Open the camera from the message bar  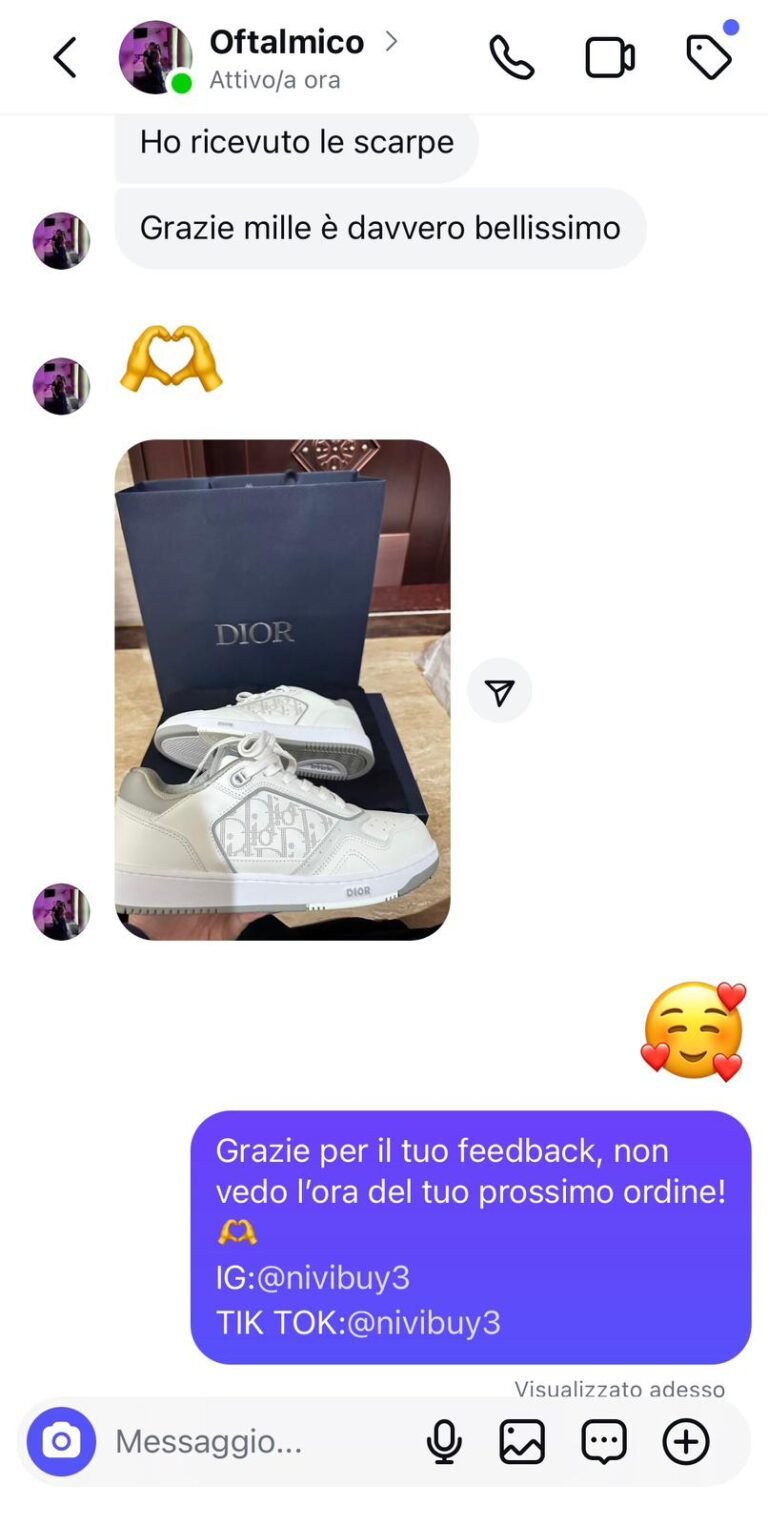[61, 1441]
